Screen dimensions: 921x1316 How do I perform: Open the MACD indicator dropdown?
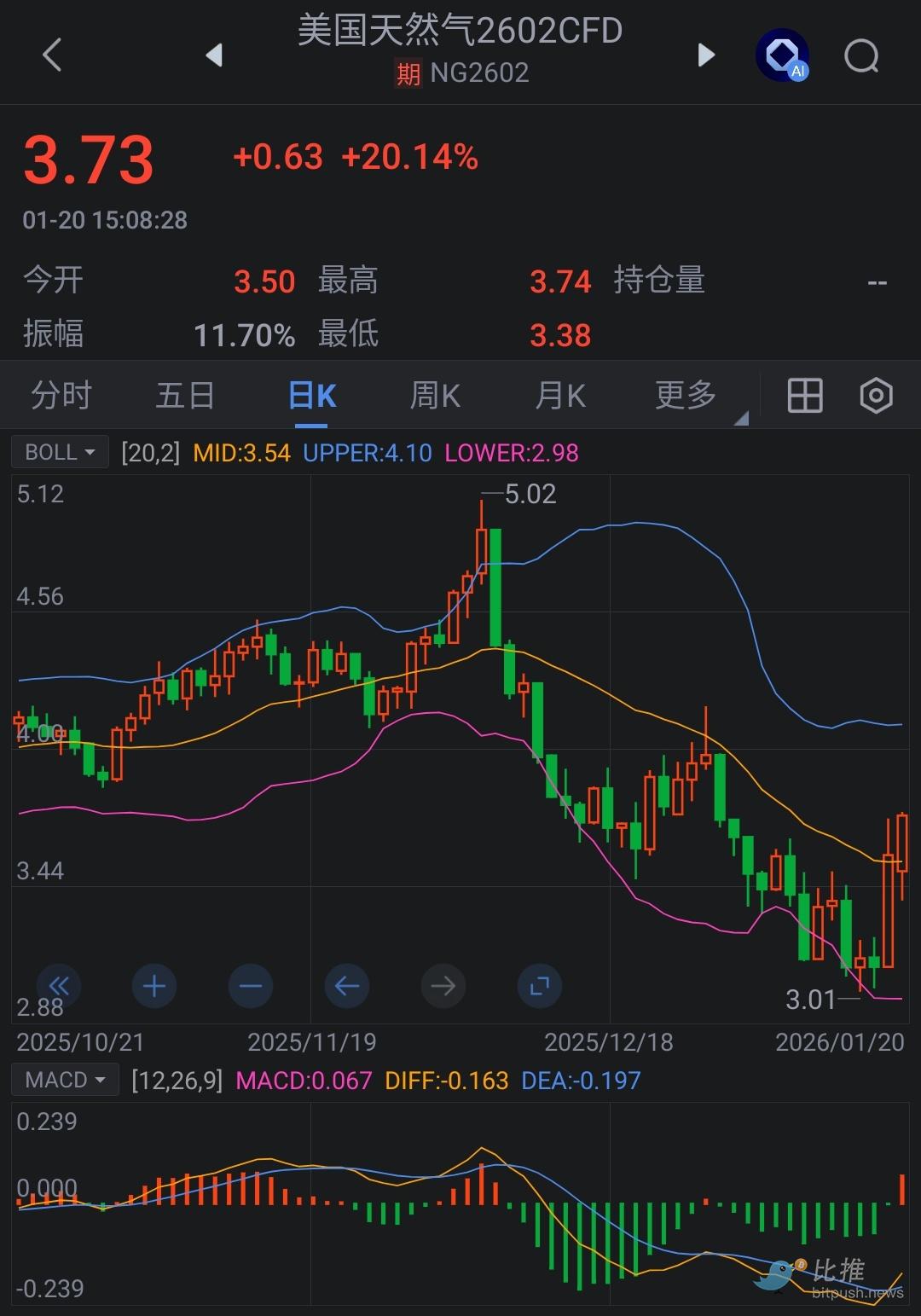point(66,1081)
